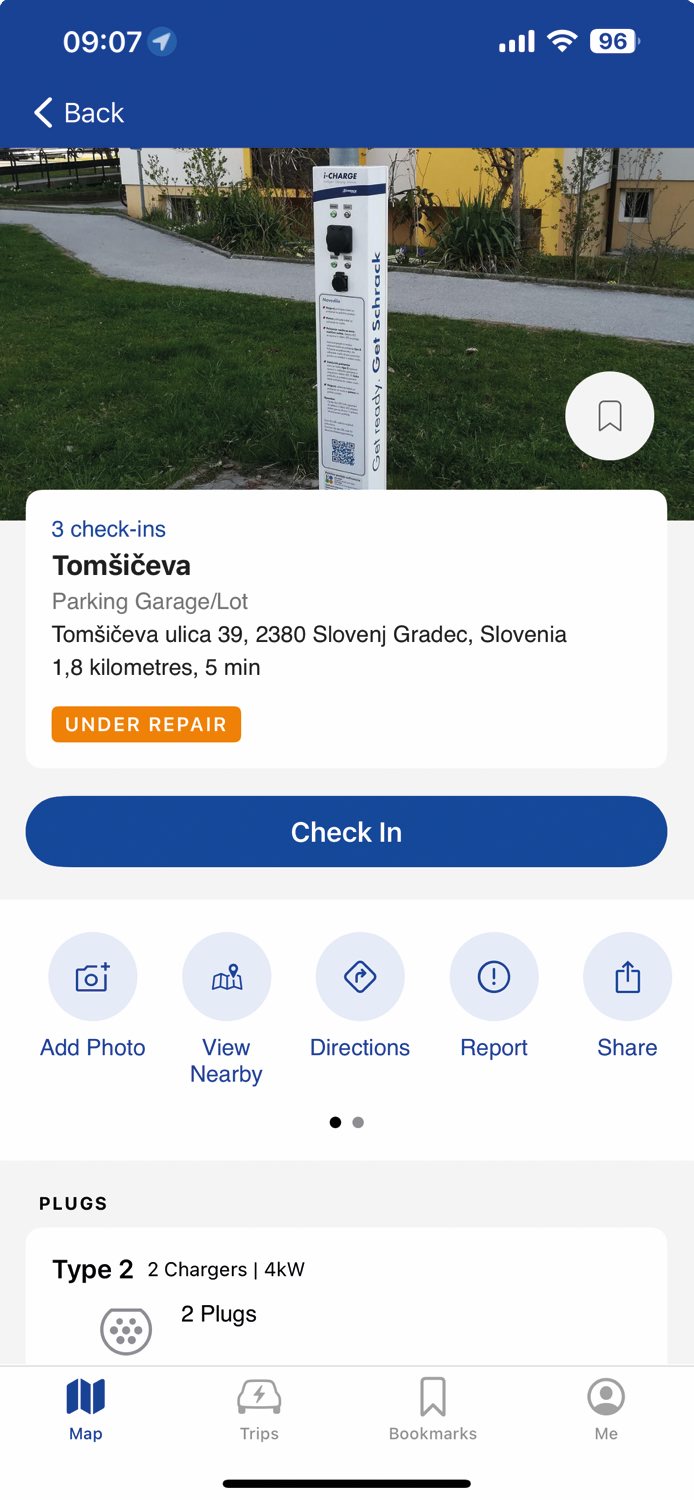Viewport: 694px width, 1500px height.
Task: Tap the Check In button
Action: click(346, 832)
